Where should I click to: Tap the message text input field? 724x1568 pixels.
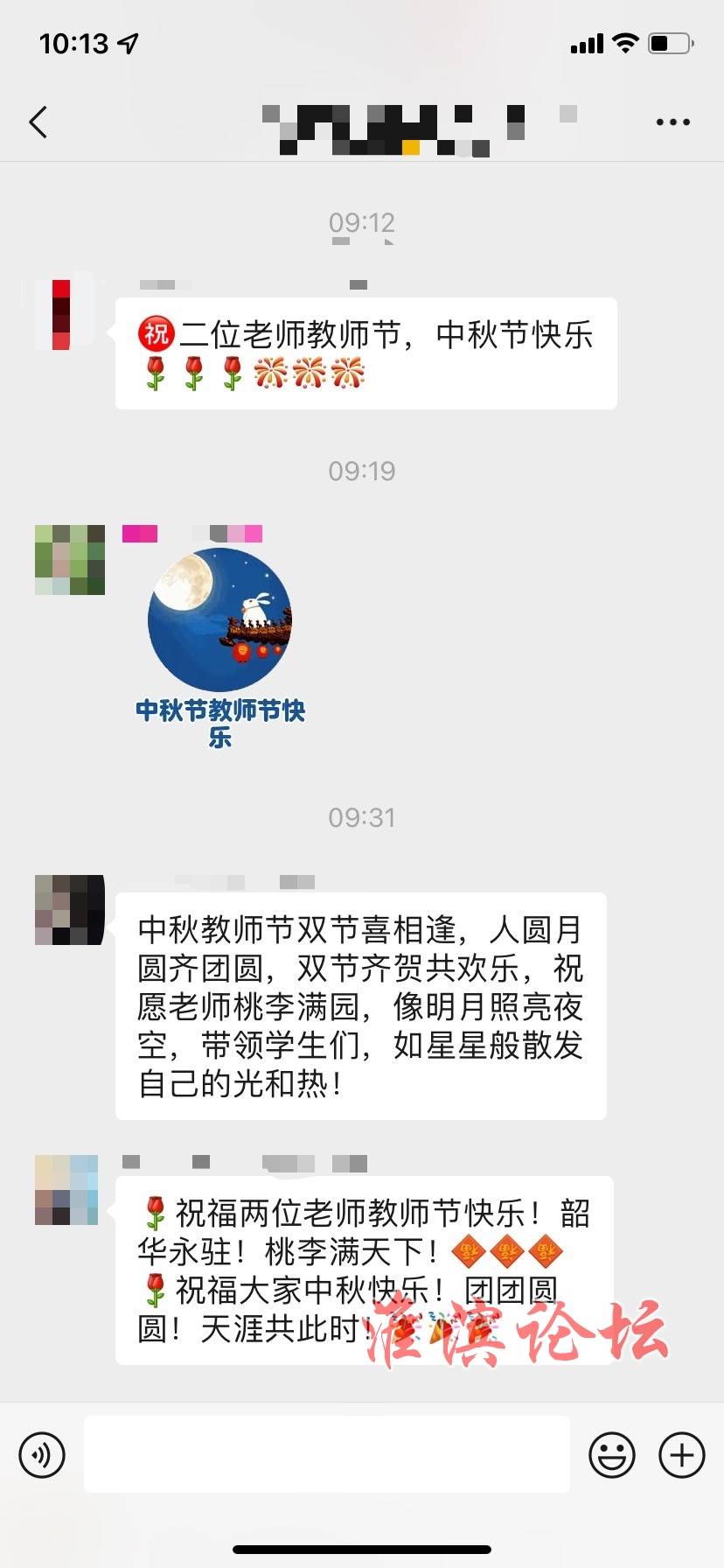pos(326,1454)
